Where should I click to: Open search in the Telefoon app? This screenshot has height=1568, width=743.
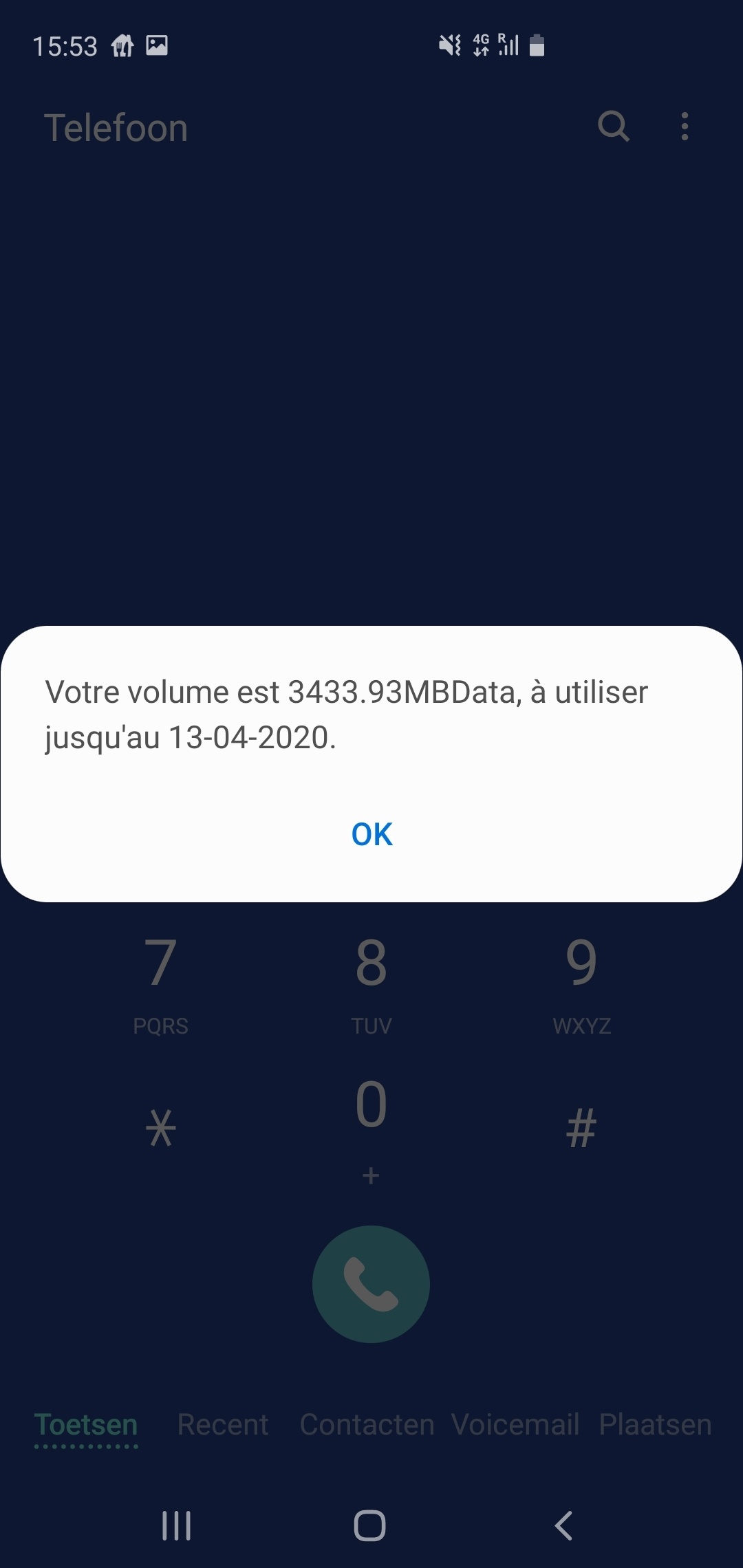613,127
